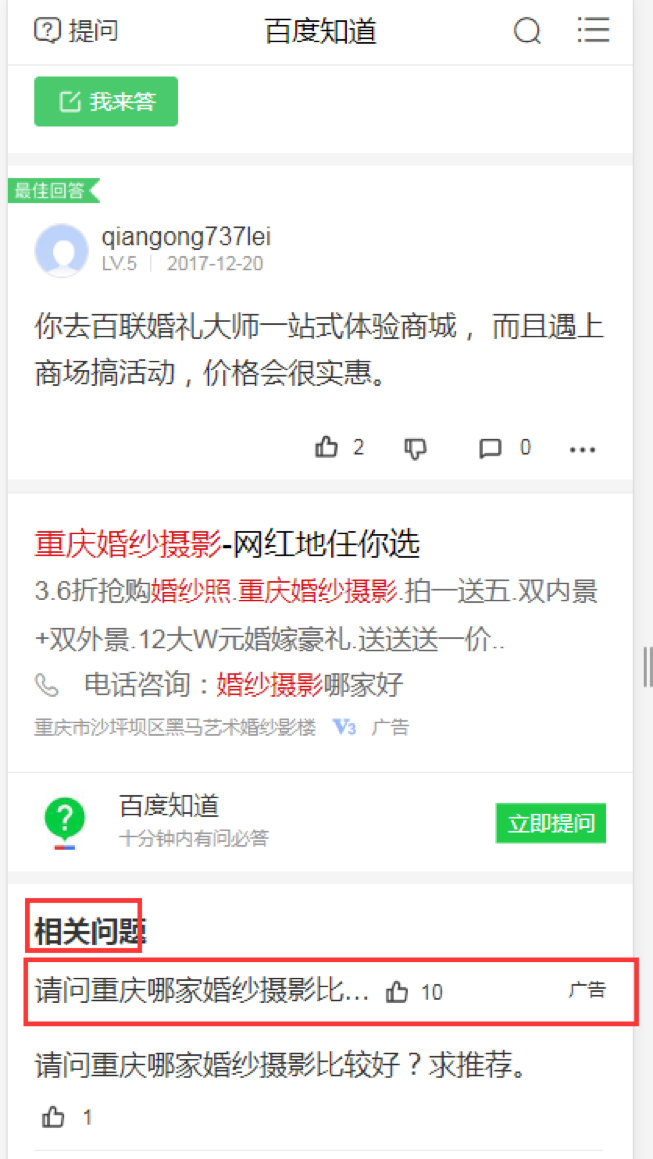Screen dimensions: 653x1159
Task: Open the search icon in header
Action: click(x=527, y=31)
